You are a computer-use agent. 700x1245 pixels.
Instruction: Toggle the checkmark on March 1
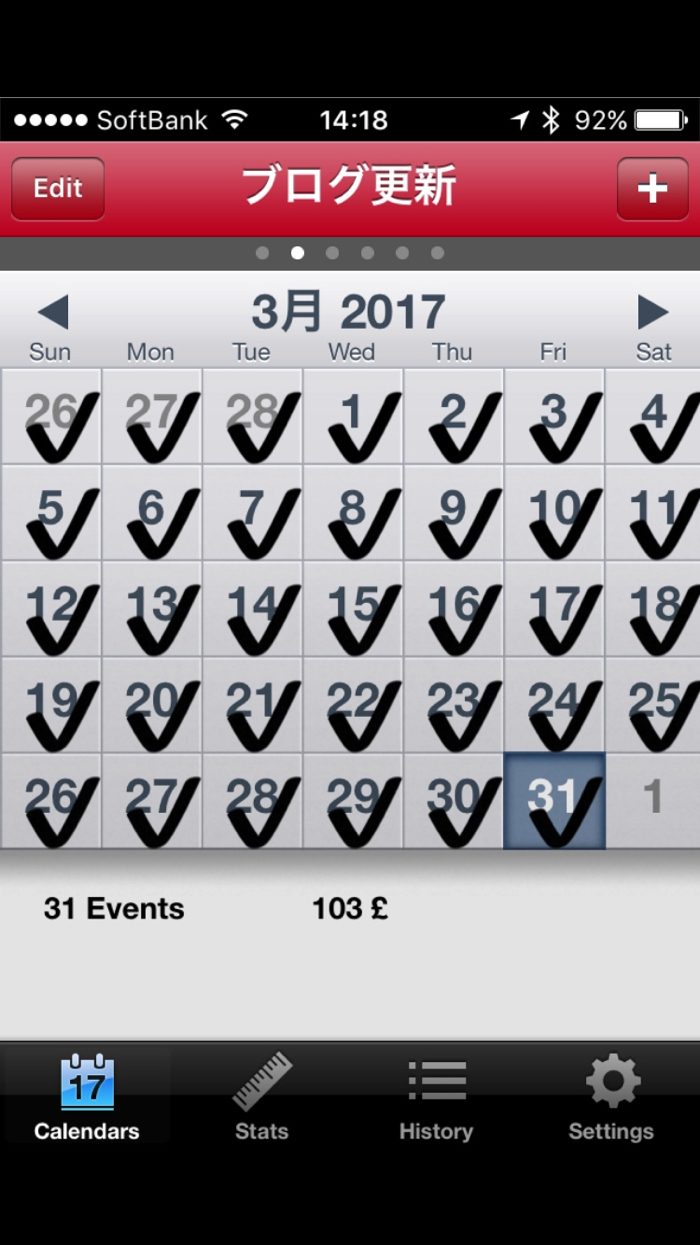(x=352, y=416)
